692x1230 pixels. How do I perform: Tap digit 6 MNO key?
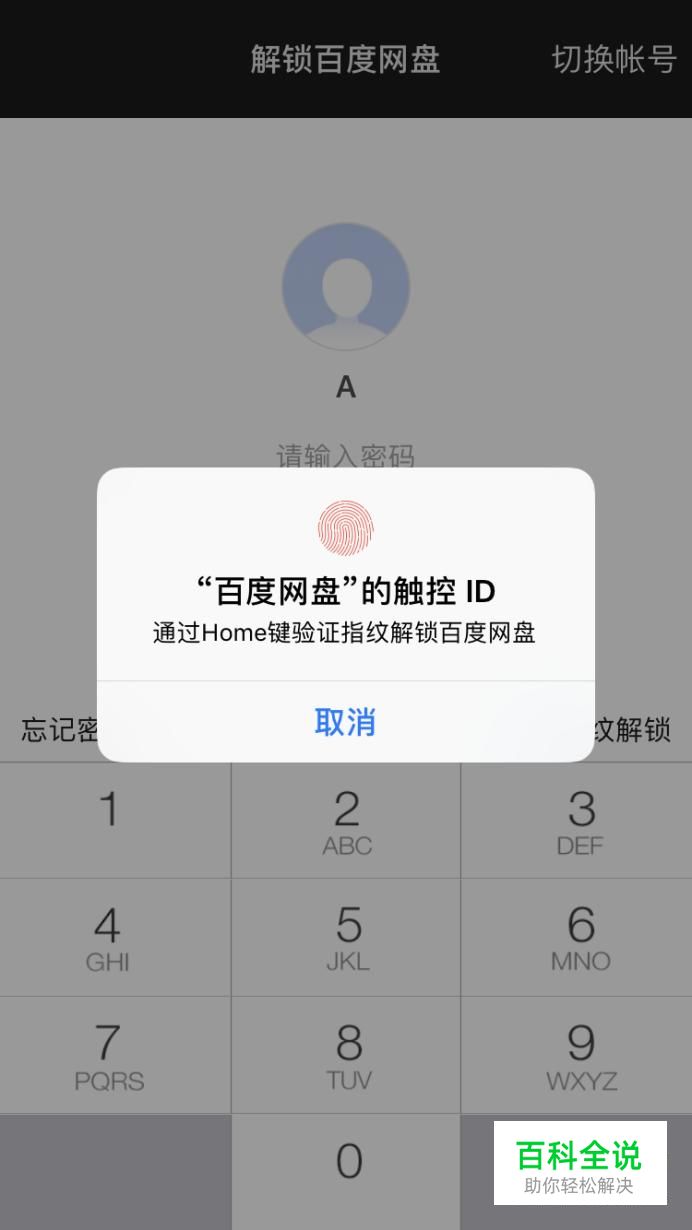[578, 938]
